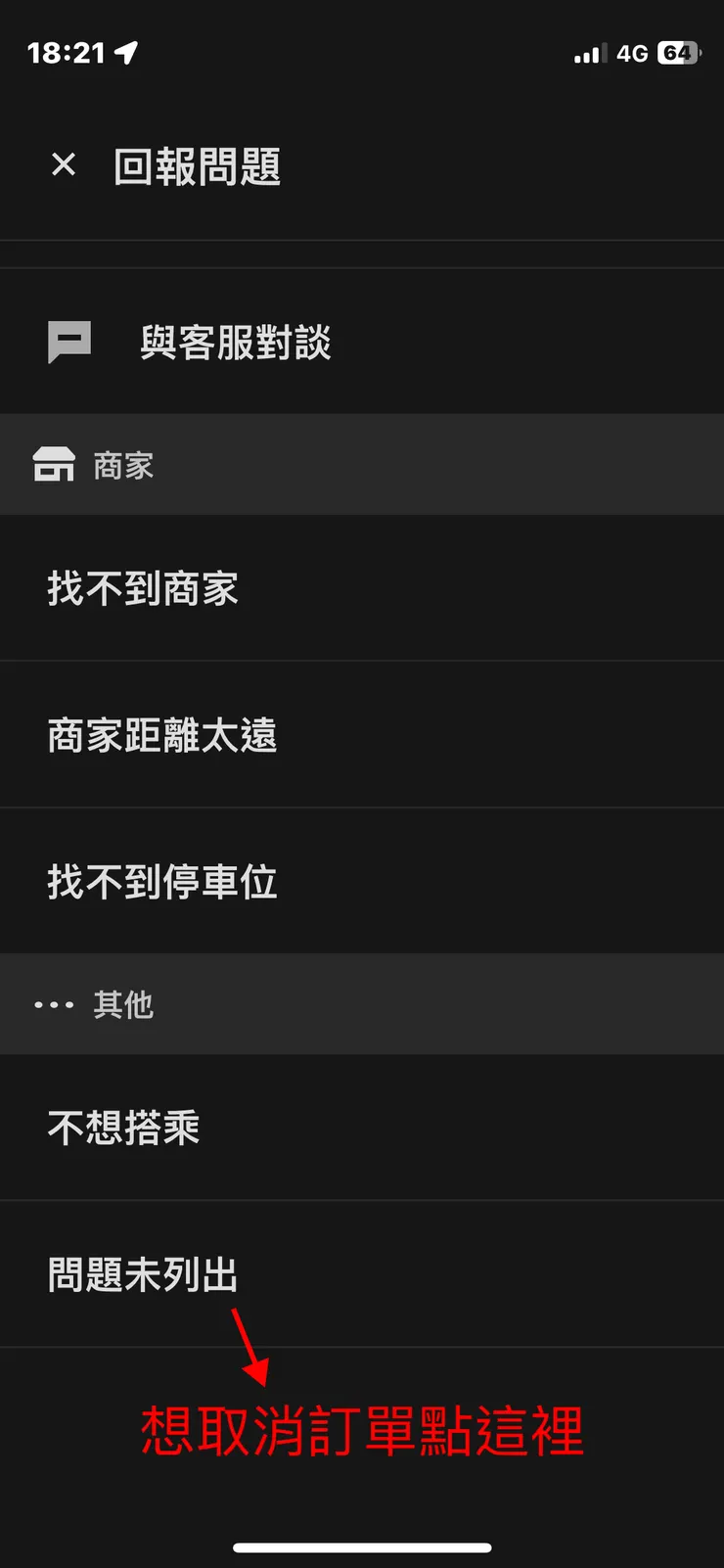Select 找不到停車位 from the list
Screen dimensions: 724x1568
162,882
